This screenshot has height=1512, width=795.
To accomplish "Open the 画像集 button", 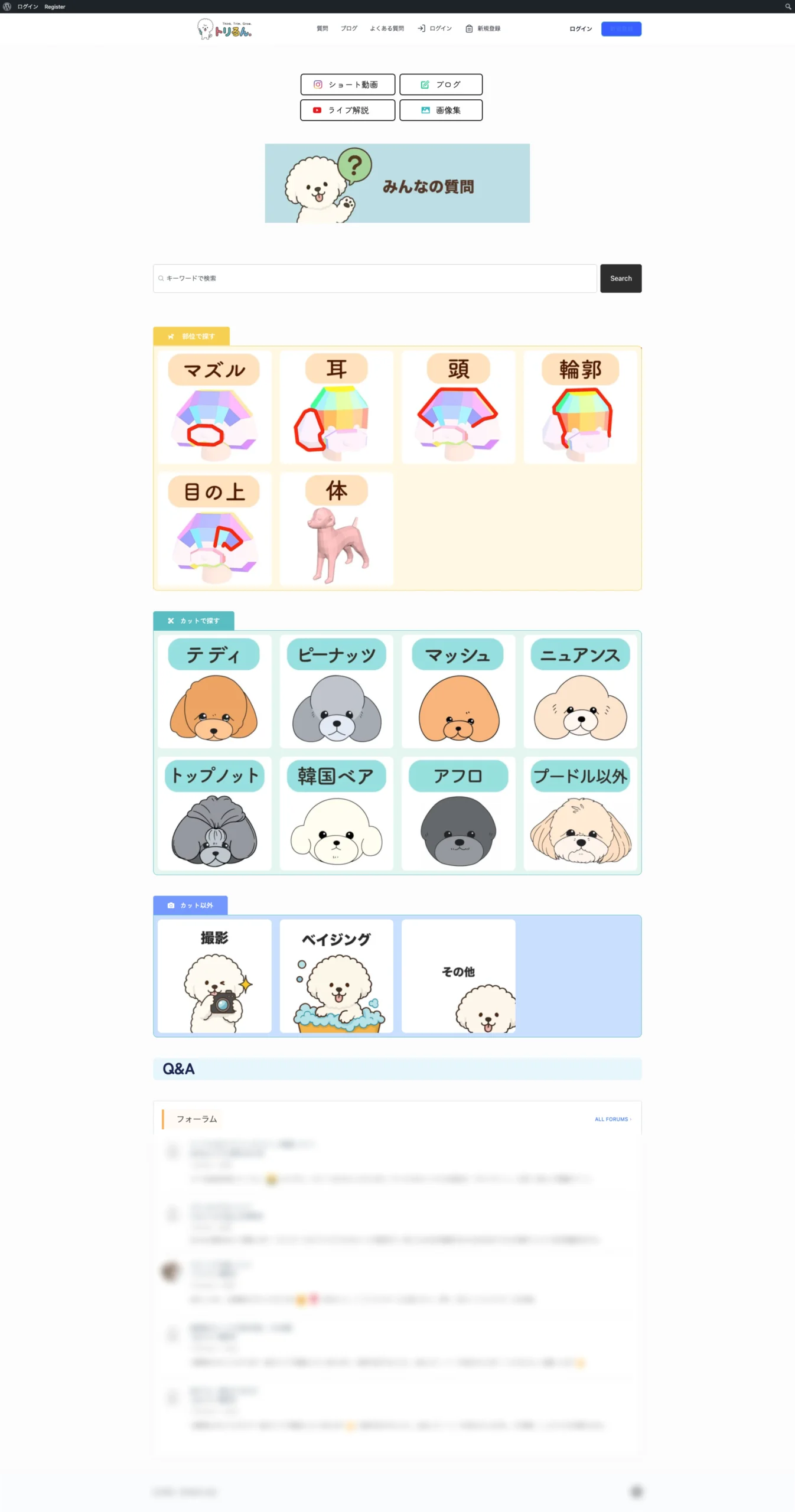I will click(x=441, y=110).
